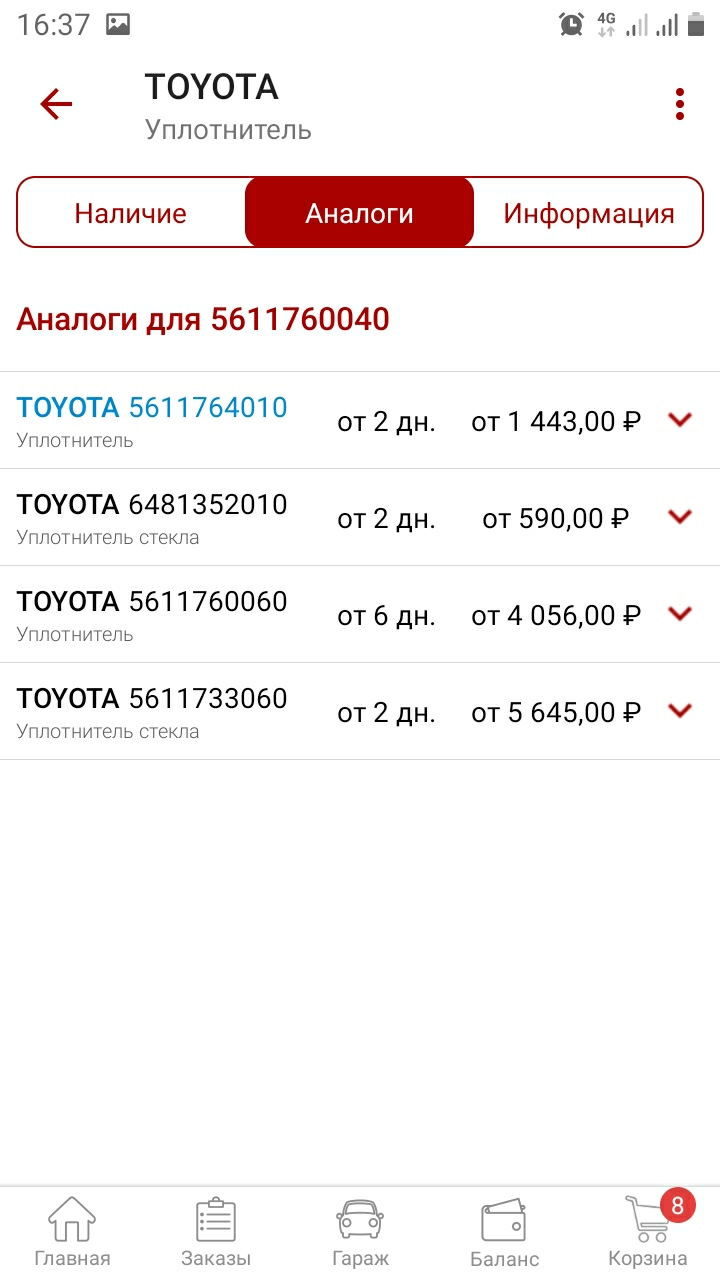Screen dimensions: 720x1280
Task: Open the Гараж car icon
Action: point(359,1230)
